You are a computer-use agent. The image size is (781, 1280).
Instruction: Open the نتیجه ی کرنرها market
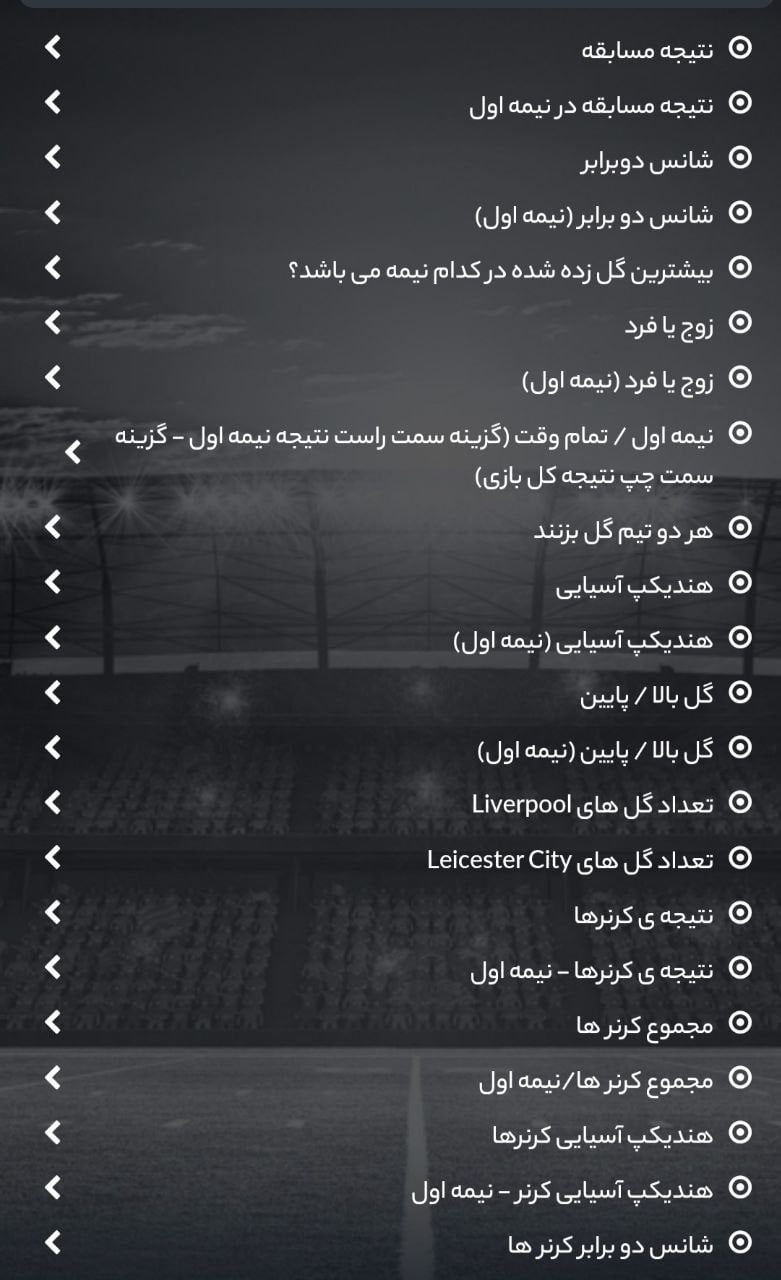click(644, 913)
